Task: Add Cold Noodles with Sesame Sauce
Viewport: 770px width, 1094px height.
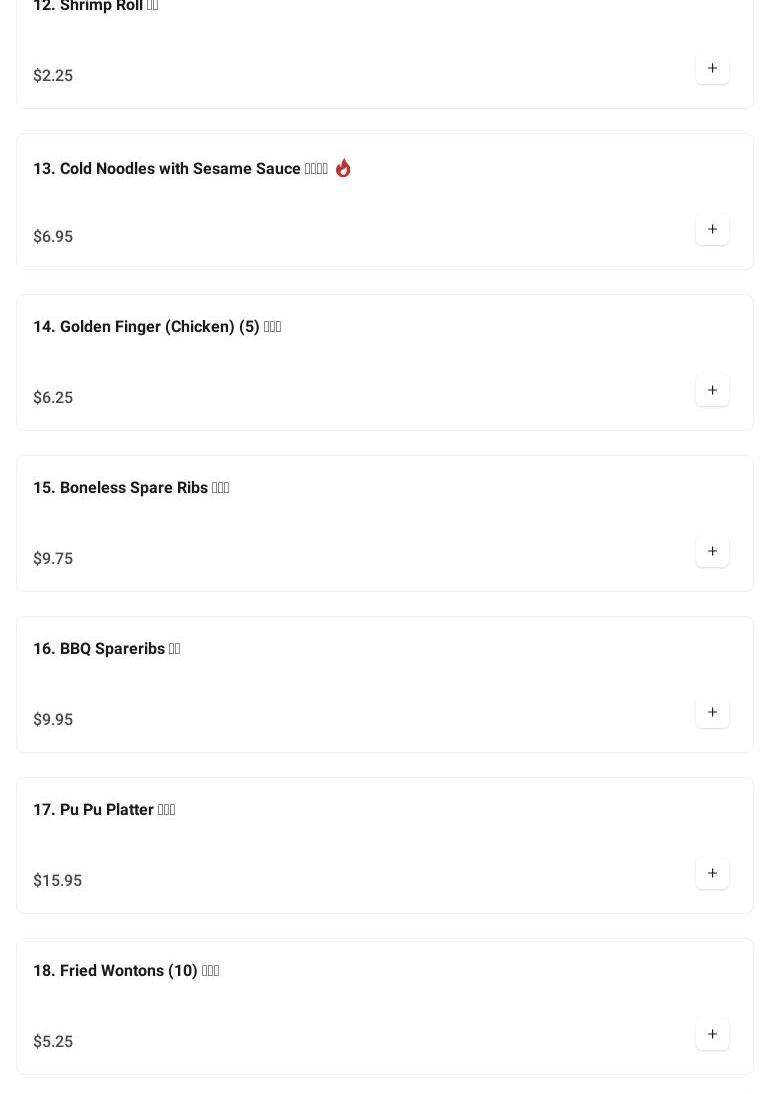Action: (712, 230)
